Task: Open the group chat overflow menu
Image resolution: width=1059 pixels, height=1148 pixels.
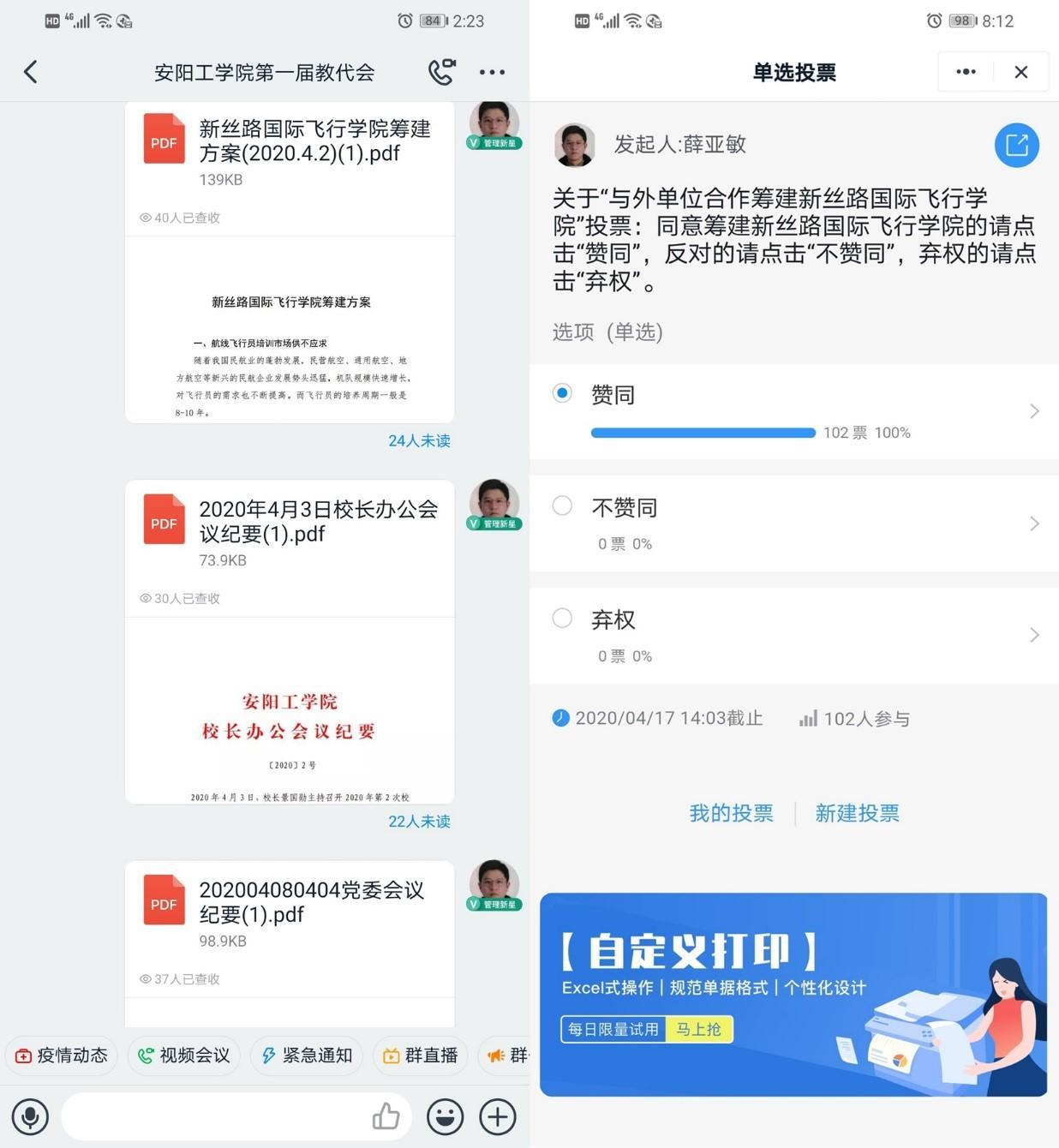Action: coord(492,72)
